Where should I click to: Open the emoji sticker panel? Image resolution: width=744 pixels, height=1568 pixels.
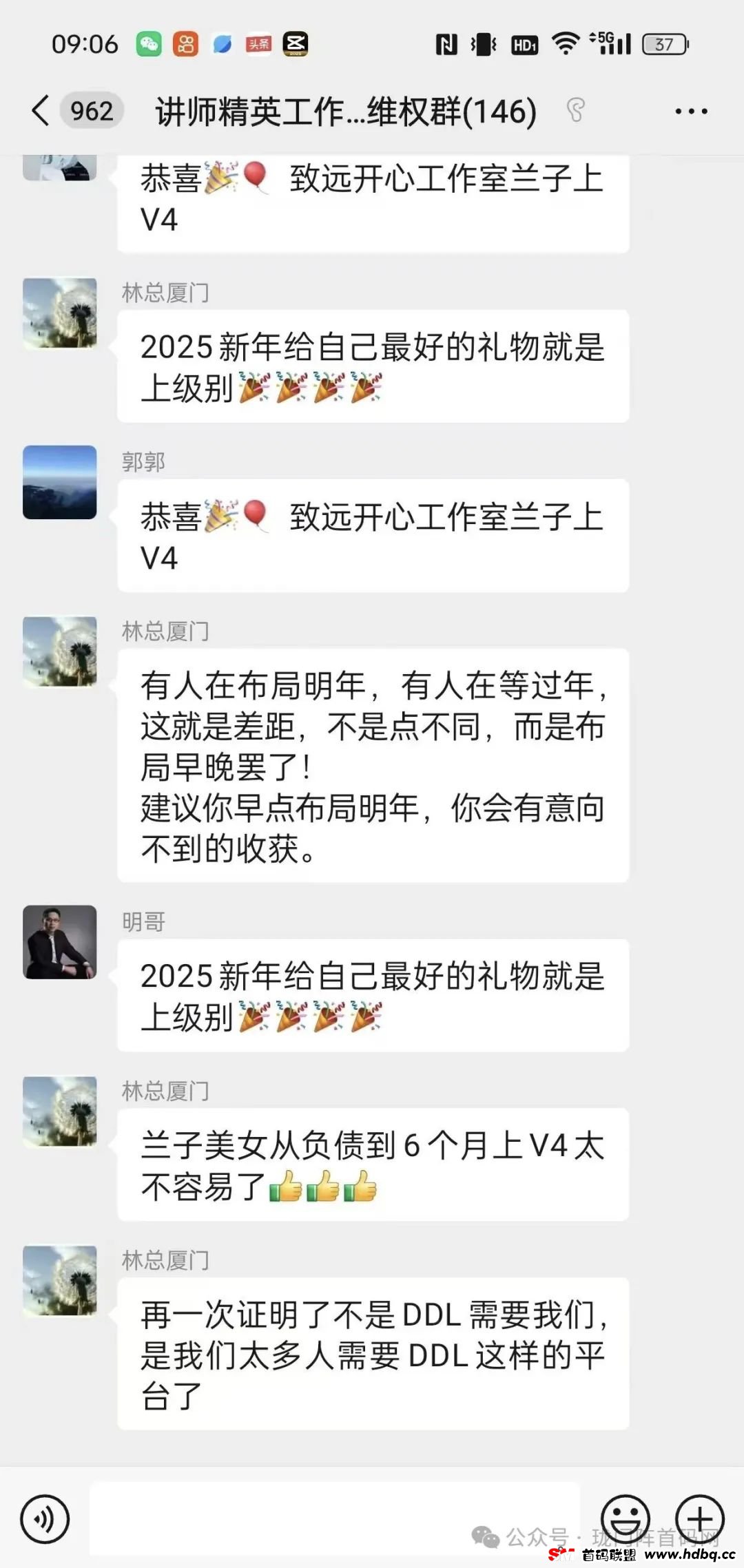point(626,1518)
